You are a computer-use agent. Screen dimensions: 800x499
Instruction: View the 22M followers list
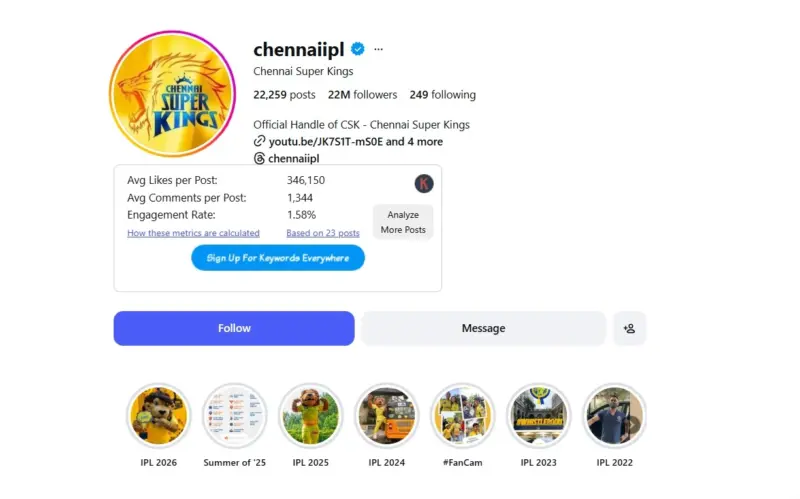(362, 95)
